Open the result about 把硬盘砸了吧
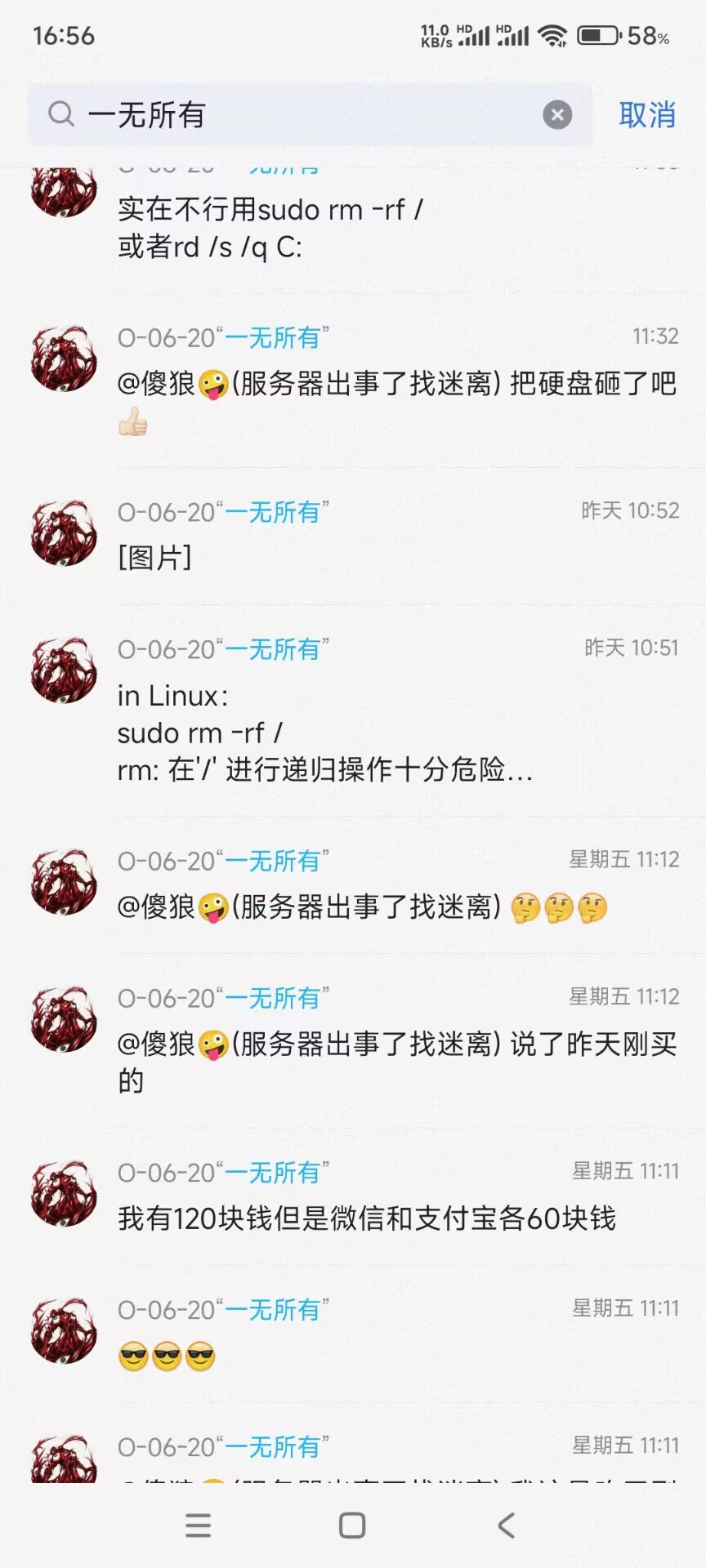 point(397,382)
